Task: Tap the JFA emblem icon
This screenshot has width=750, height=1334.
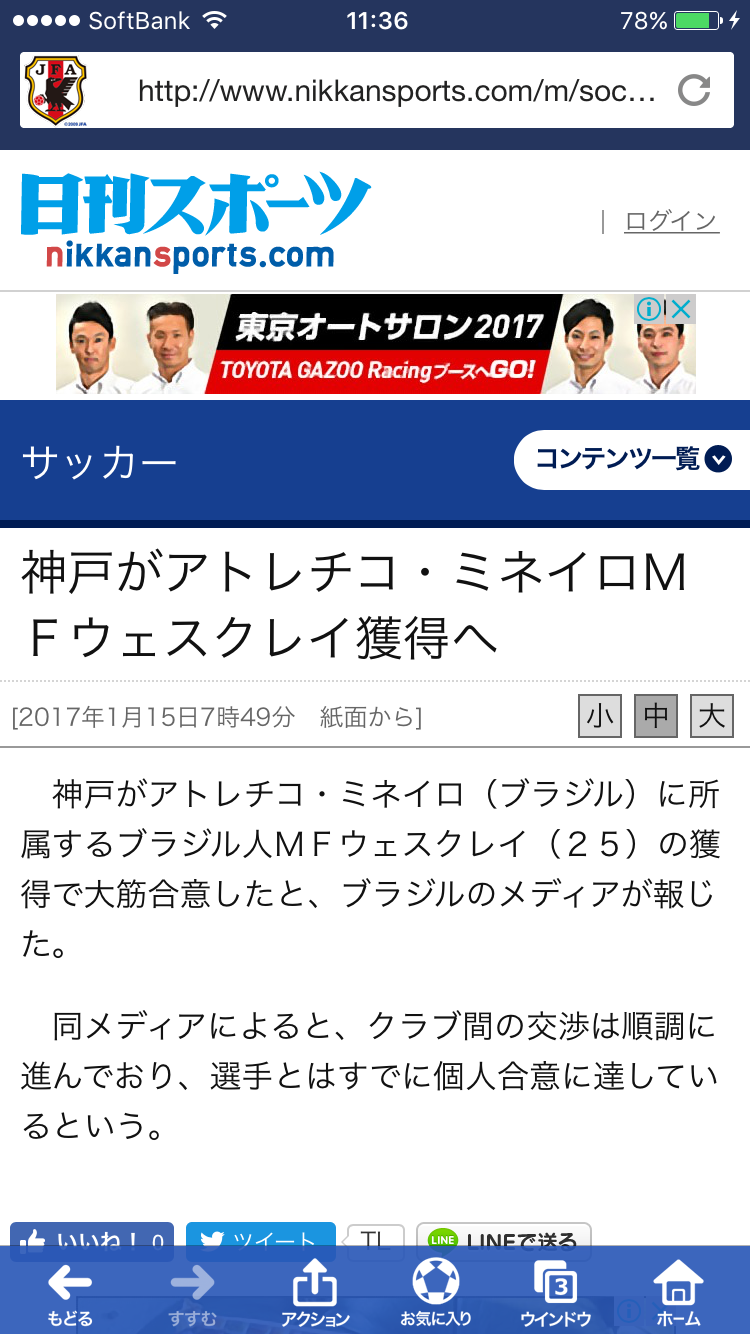Action: click(x=55, y=91)
